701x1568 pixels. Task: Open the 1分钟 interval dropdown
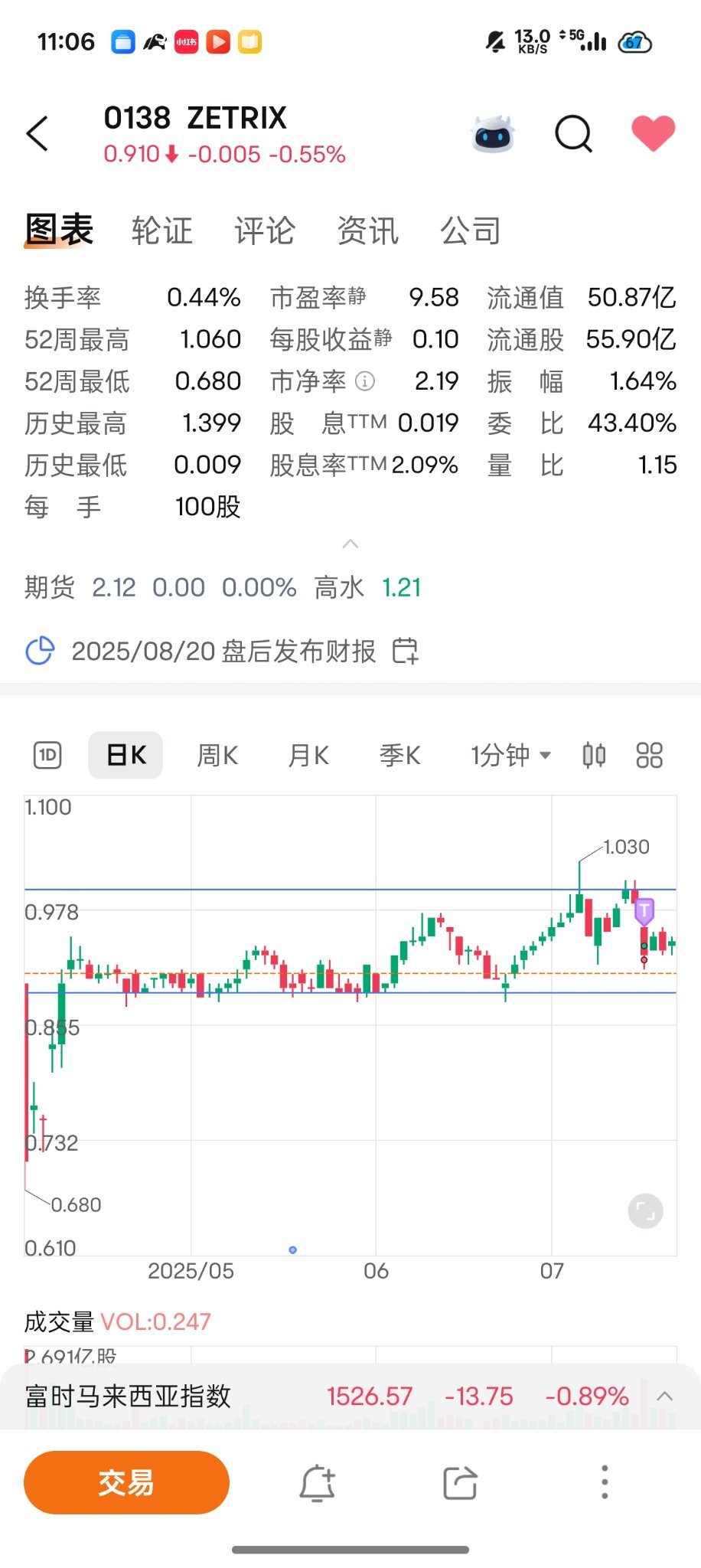(x=510, y=756)
